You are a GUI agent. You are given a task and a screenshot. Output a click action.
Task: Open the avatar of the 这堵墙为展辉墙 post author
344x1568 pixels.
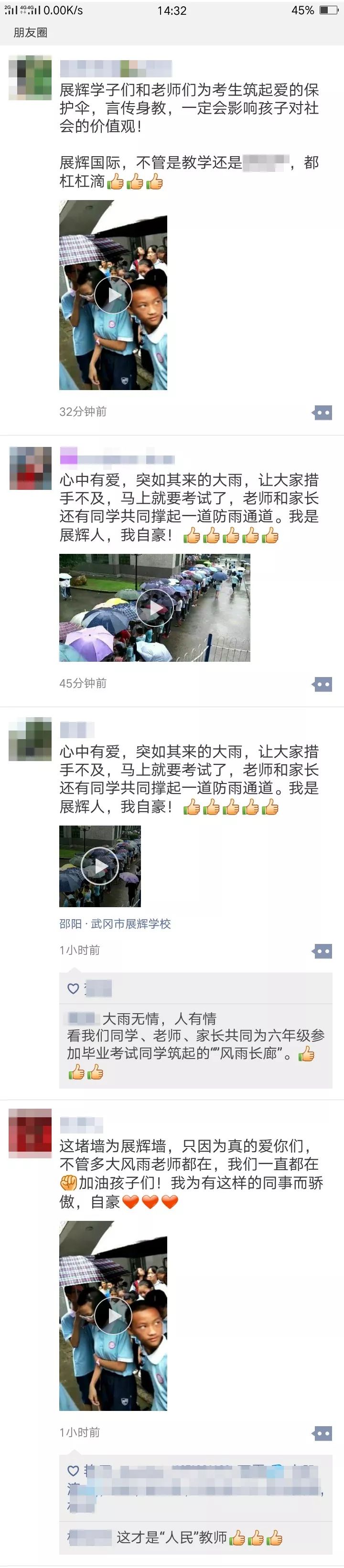click(30, 1134)
